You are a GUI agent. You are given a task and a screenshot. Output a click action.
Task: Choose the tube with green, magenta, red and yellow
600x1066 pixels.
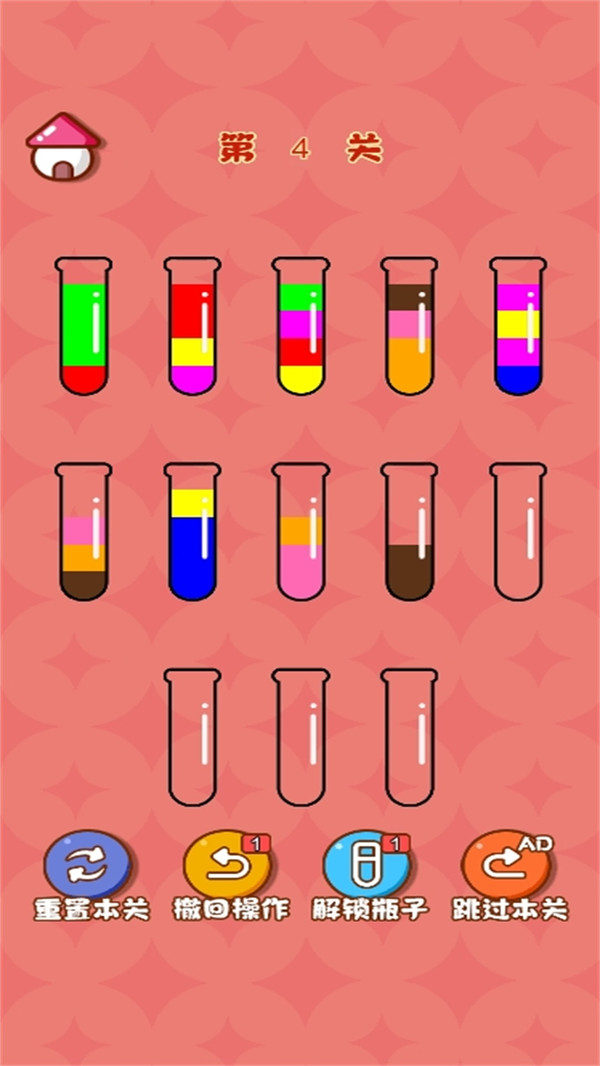pyautogui.click(x=300, y=328)
